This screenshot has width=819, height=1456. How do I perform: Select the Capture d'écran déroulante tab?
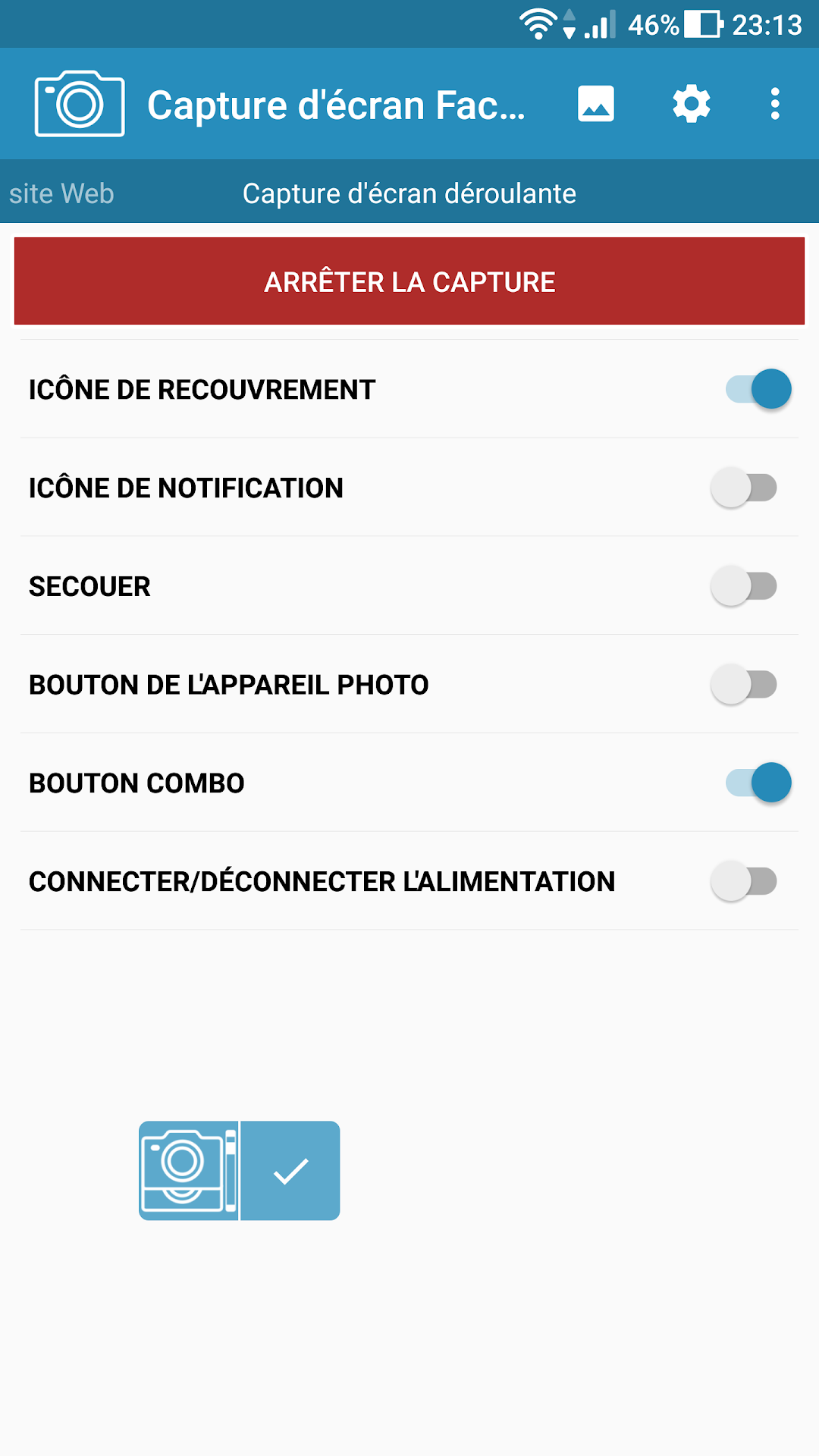coord(409,193)
